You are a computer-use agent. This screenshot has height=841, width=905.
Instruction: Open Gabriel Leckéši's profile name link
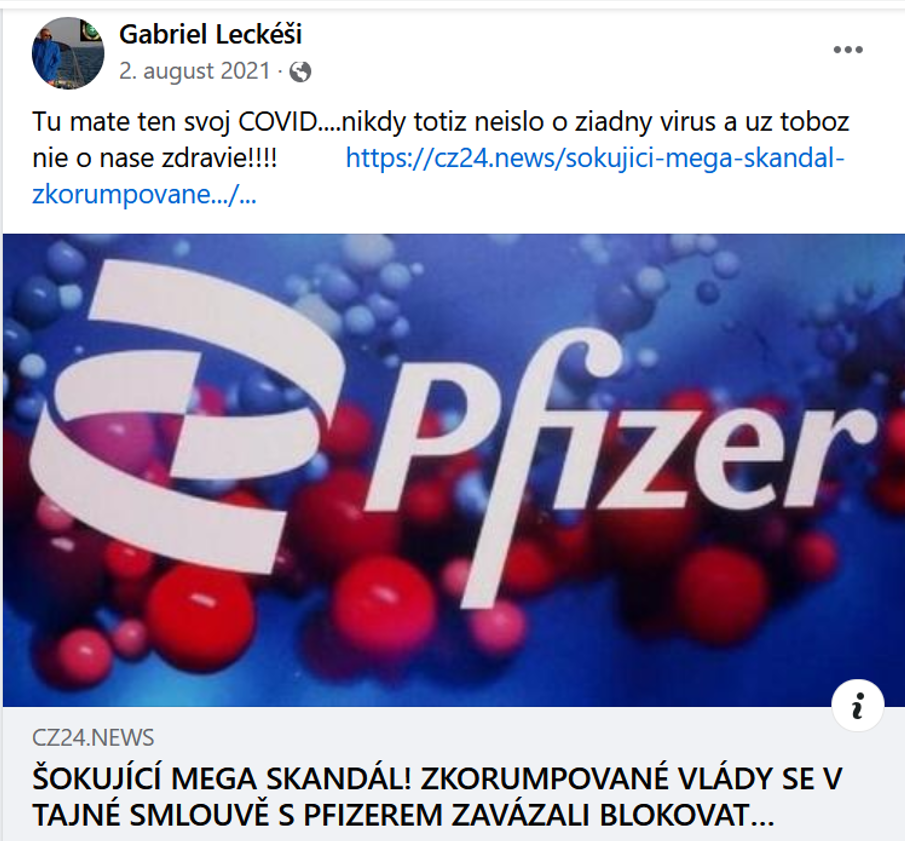pos(210,35)
